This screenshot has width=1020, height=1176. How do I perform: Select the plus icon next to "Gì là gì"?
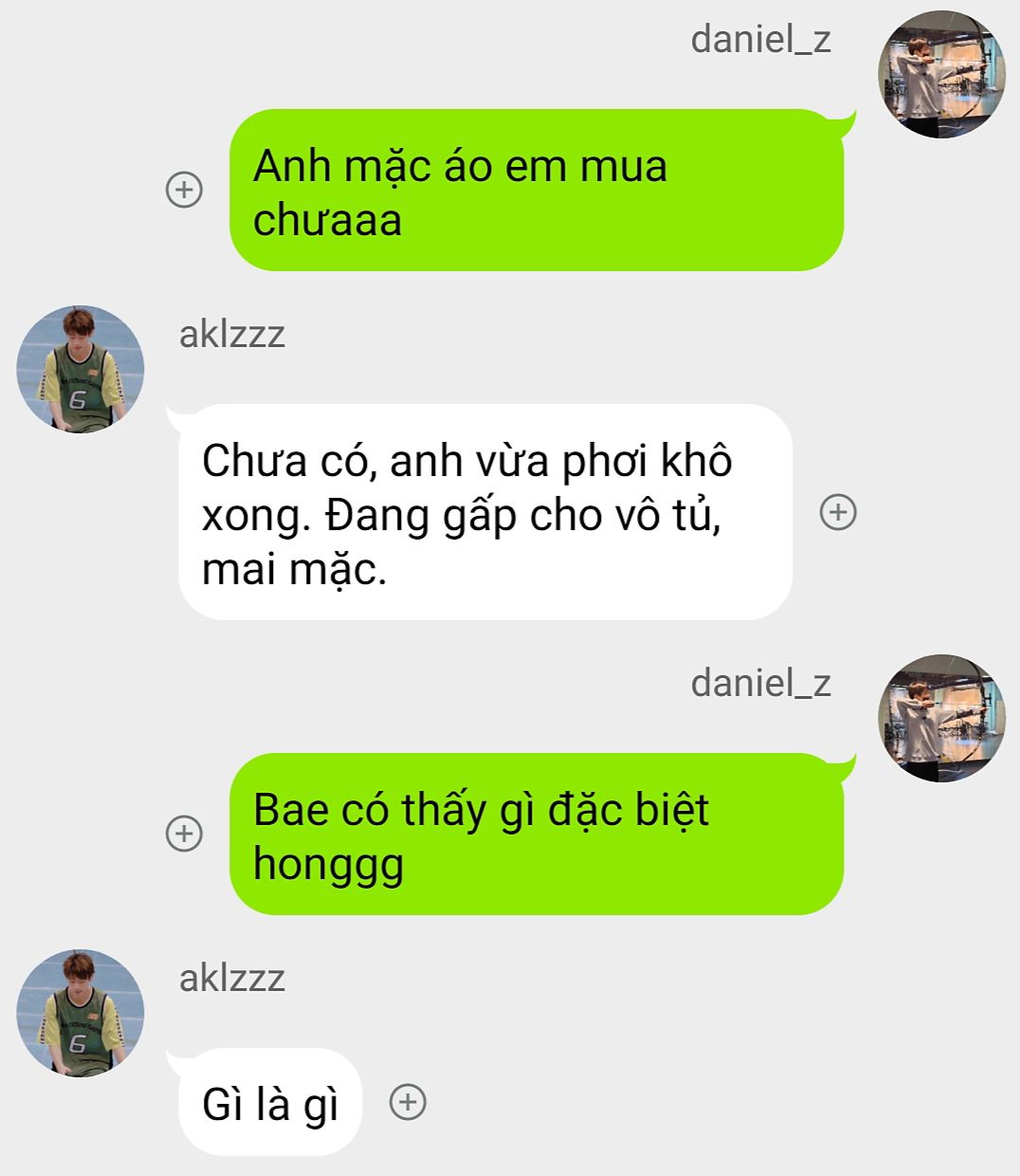(x=408, y=1102)
